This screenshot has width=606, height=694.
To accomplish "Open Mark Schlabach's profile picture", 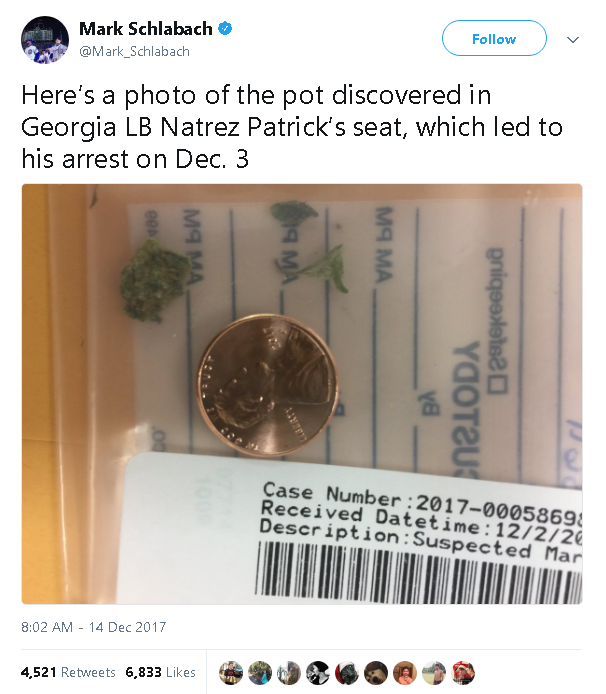I will coord(44,40).
